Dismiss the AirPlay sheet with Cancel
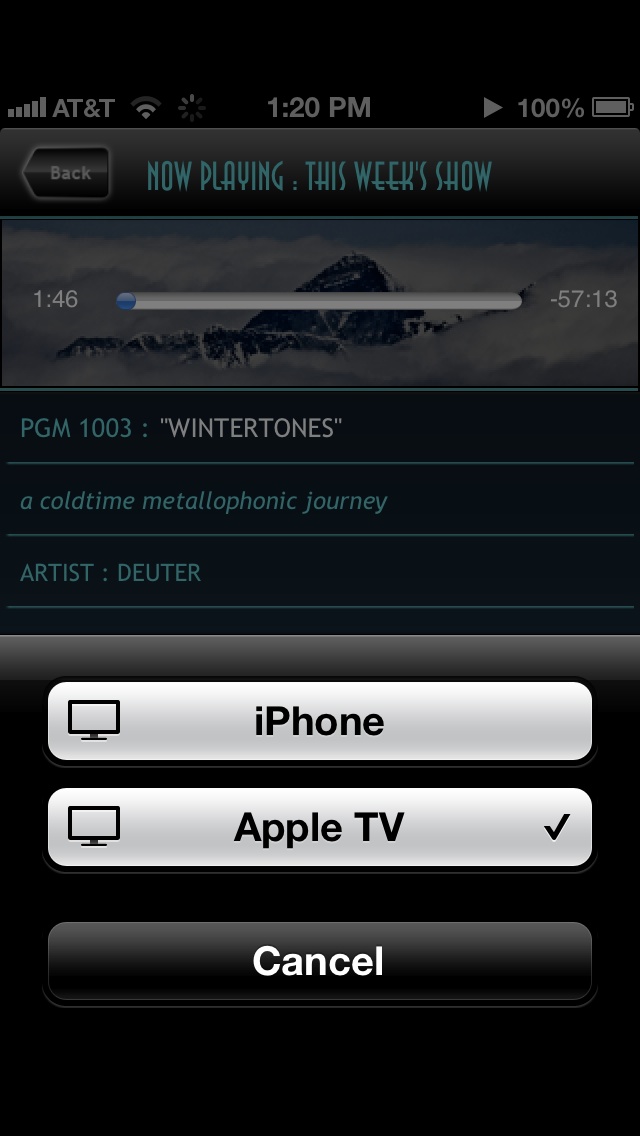640x1136 pixels. pos(320,961)
